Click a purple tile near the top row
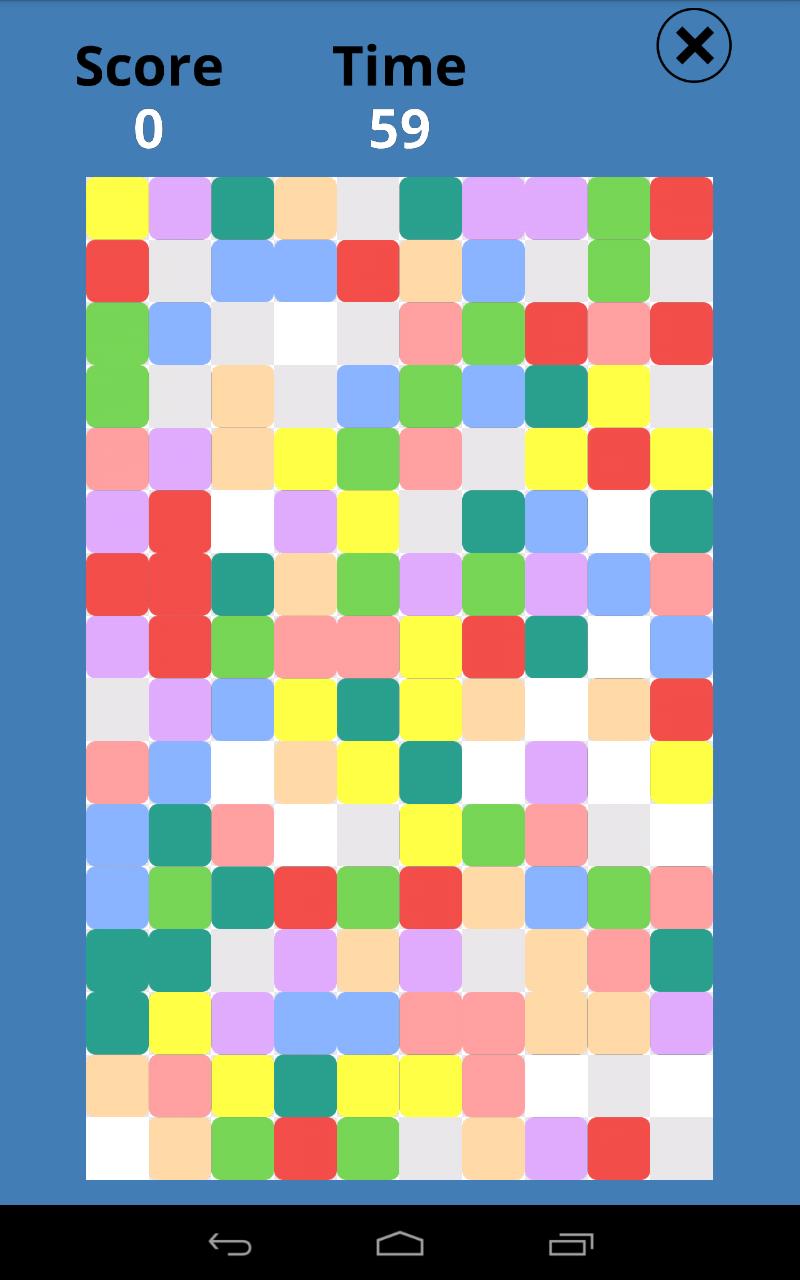800x1280 pixels. pos(179,207)
